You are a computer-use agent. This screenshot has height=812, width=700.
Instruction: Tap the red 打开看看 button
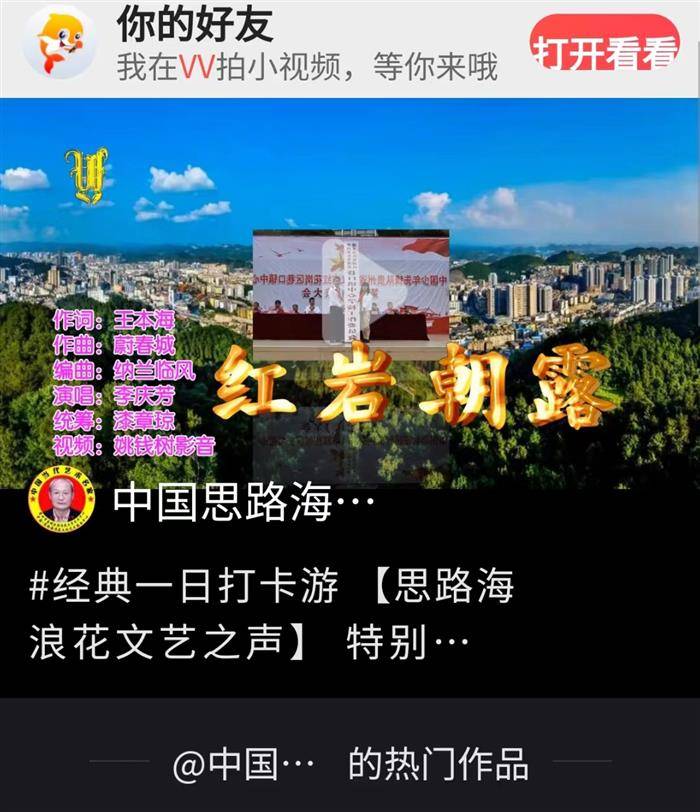tap(604, 50)
